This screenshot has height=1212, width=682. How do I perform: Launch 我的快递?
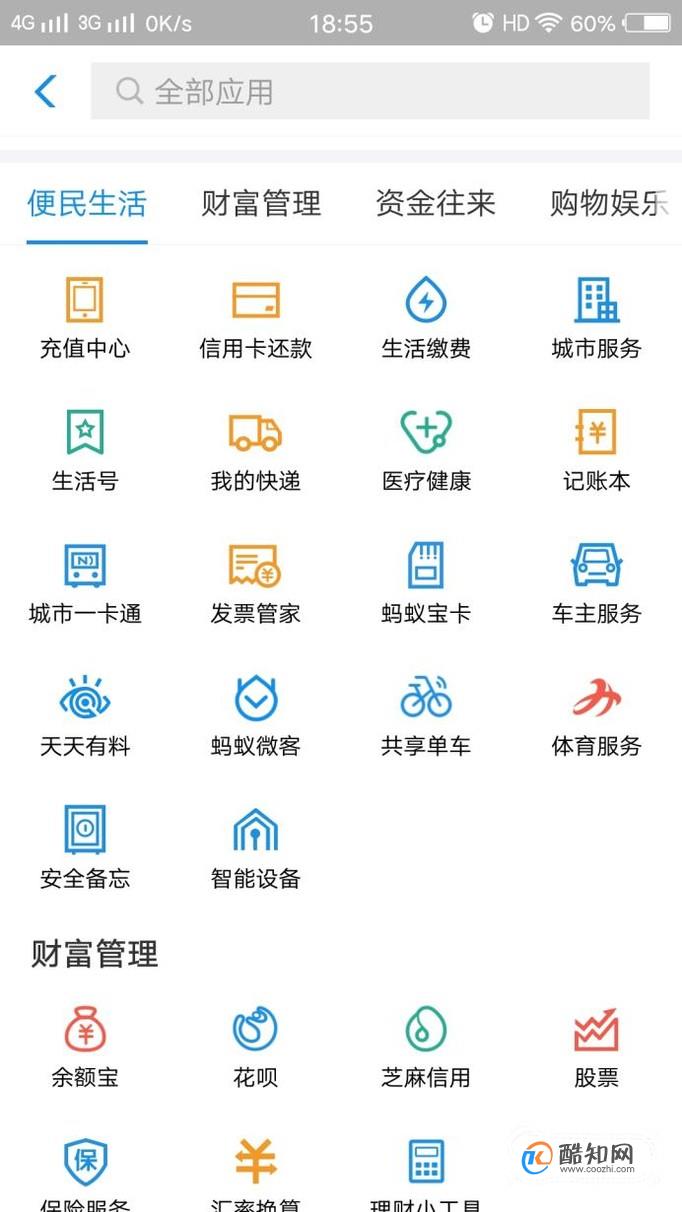click(256, 450)
